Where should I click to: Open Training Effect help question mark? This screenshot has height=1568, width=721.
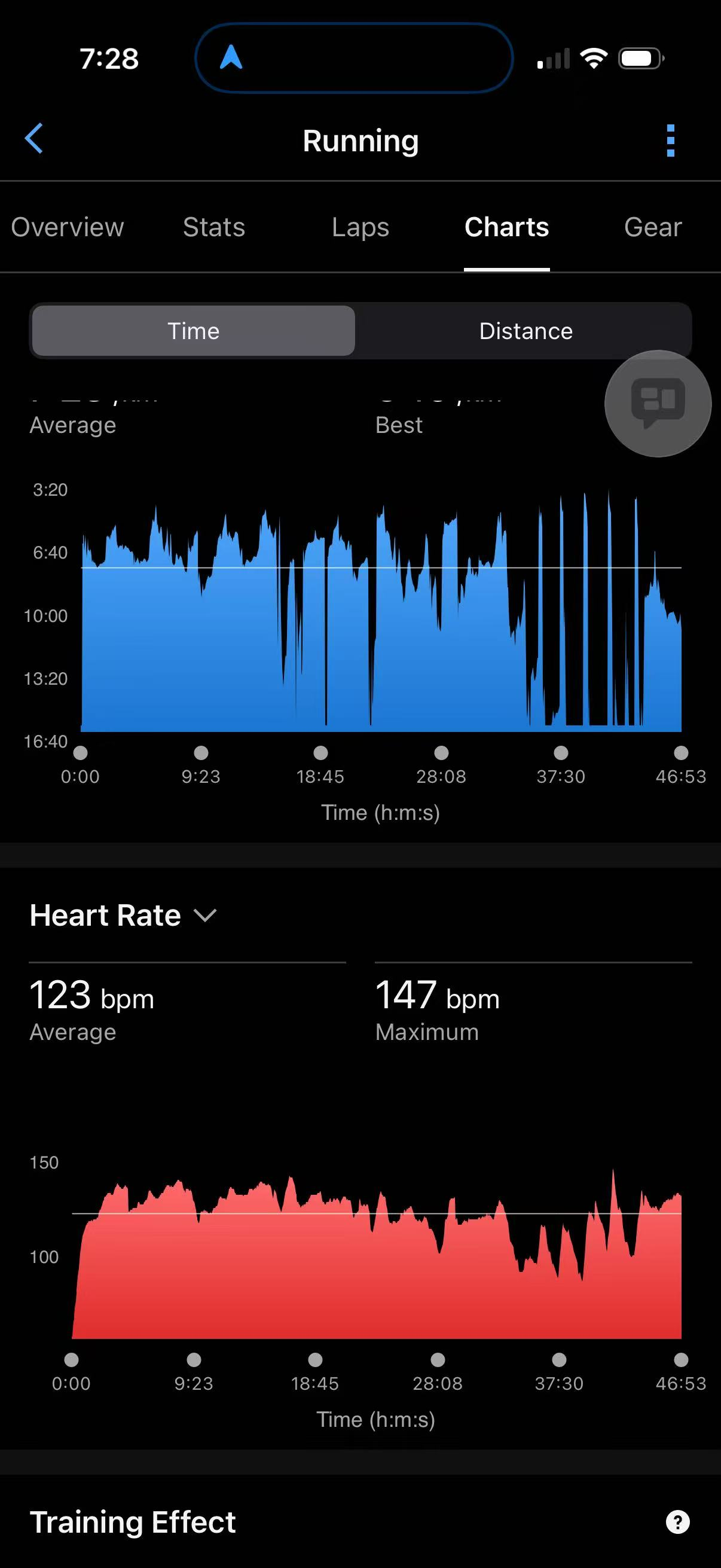point(677,1522)
